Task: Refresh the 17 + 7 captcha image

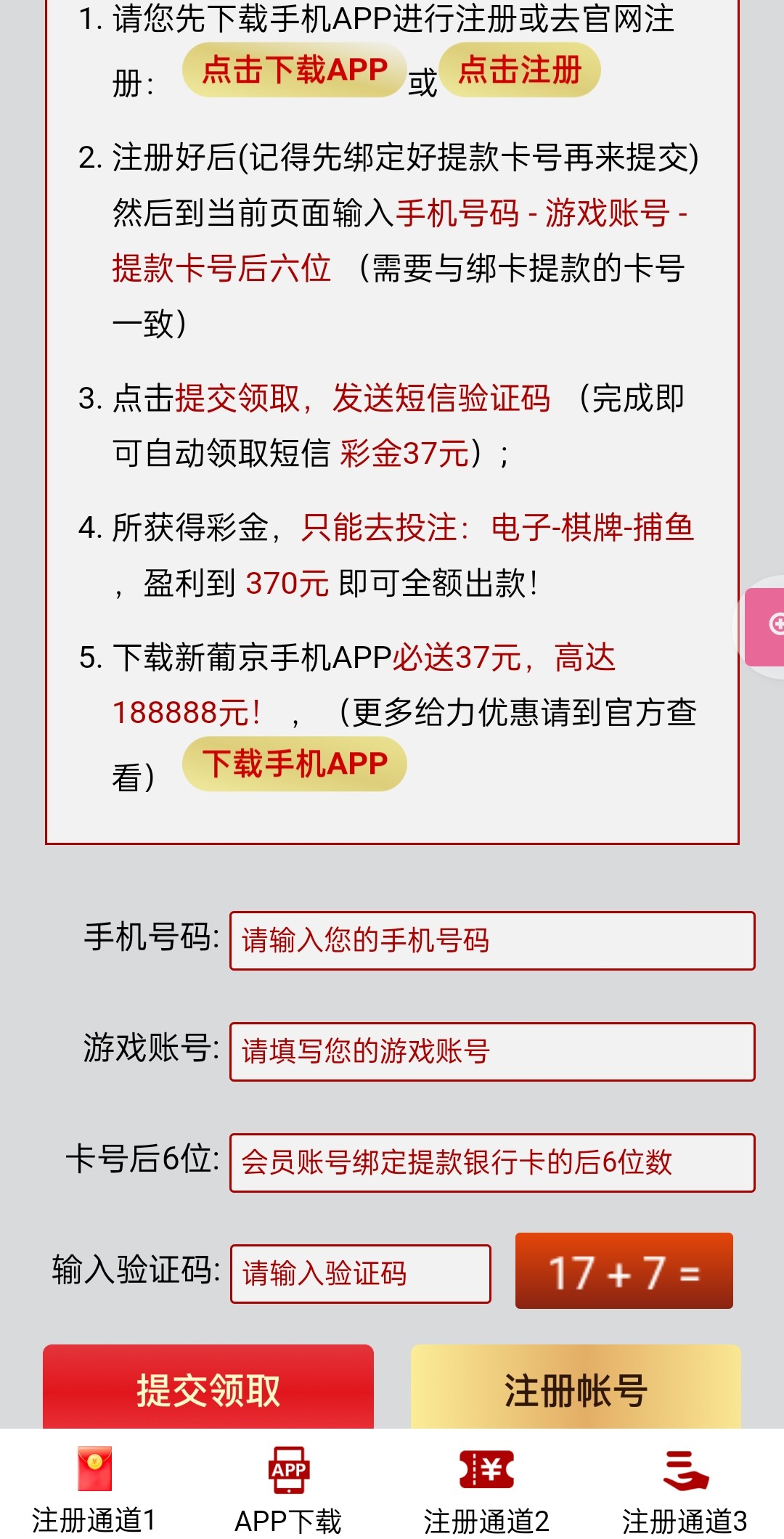Action: tap(624, 1271)
